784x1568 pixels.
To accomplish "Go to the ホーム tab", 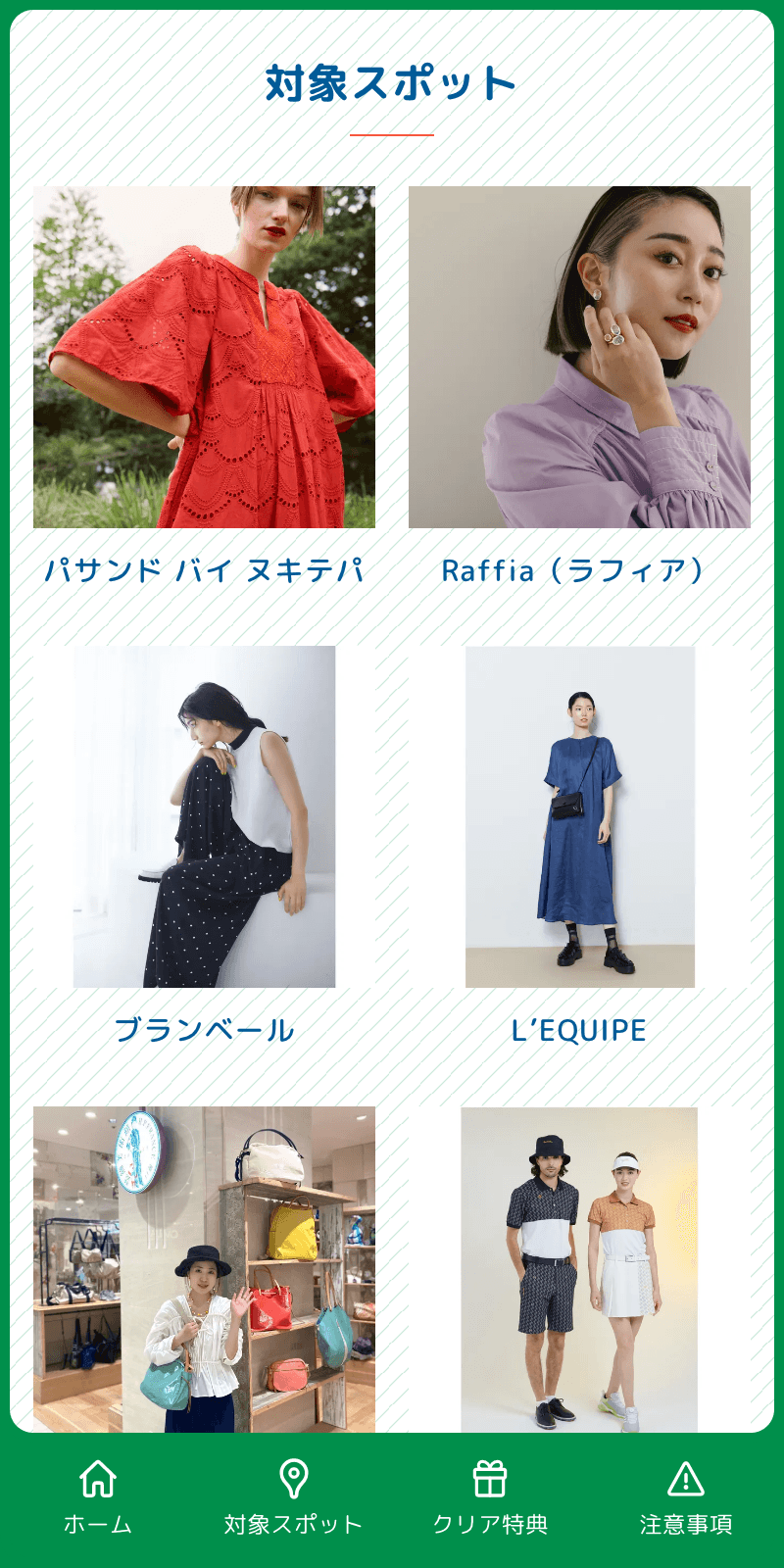I will [98, 1496].
